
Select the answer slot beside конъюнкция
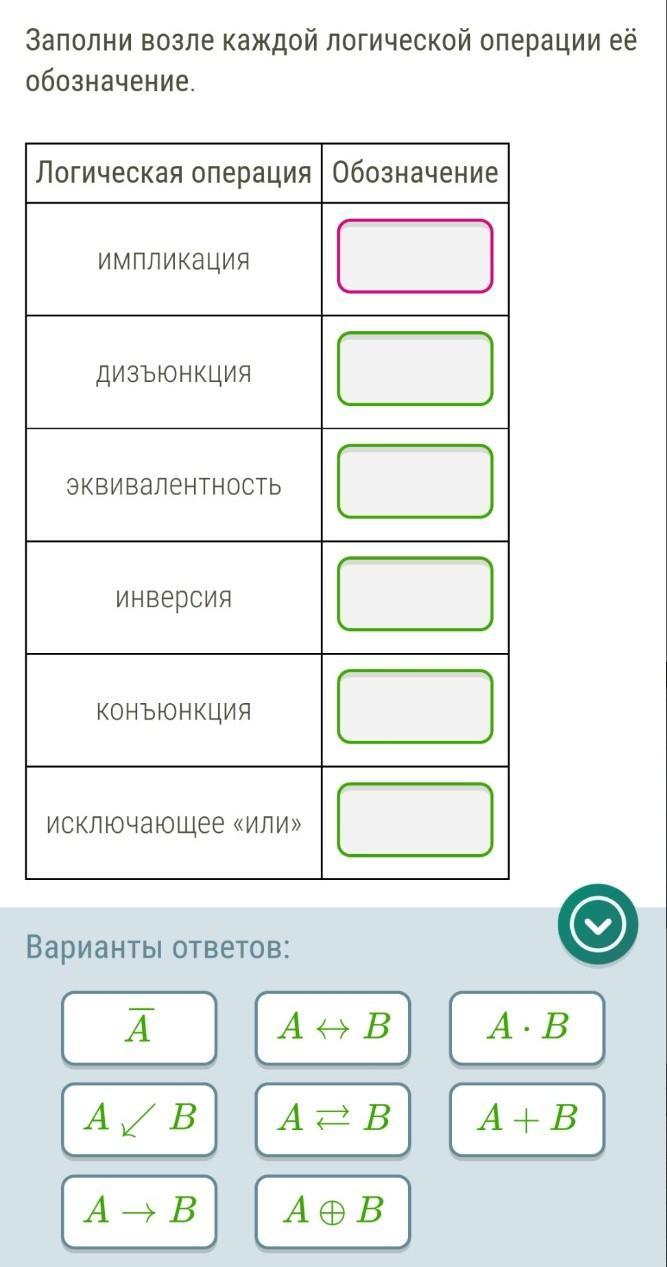(415, 707)
